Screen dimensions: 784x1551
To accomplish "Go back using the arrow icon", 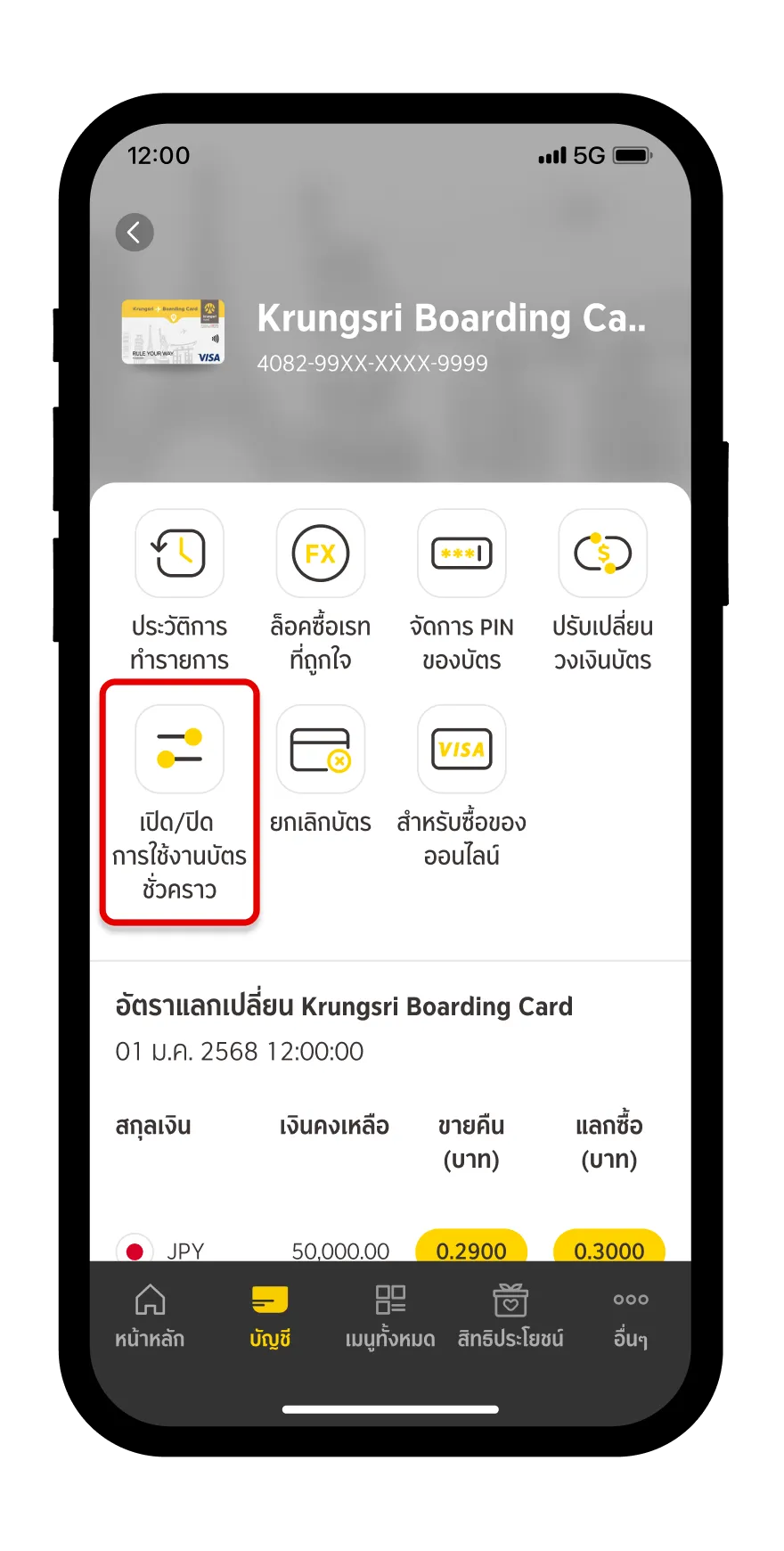I will click(x=135, y=233).
